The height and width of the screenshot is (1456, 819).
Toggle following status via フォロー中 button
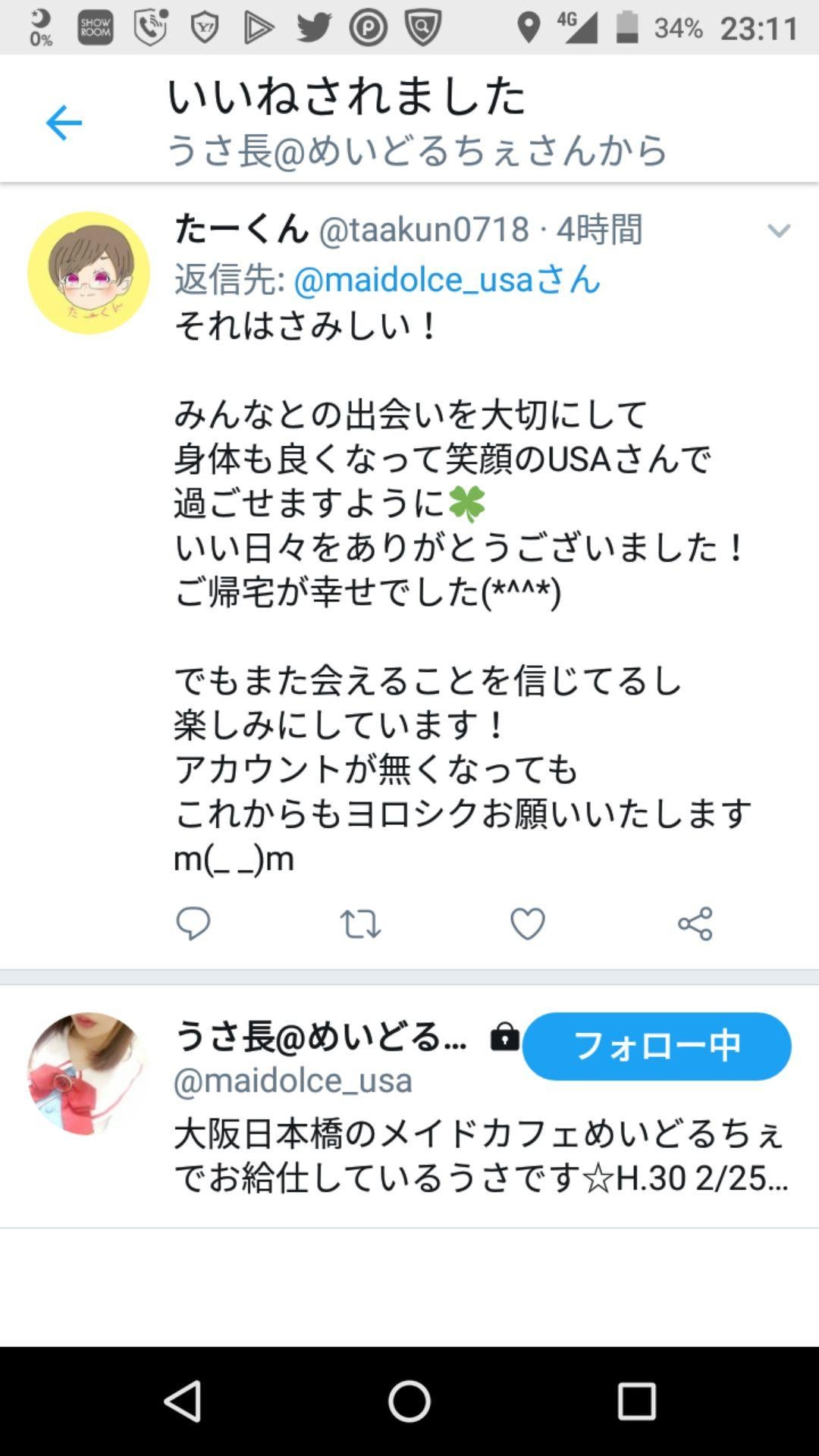pyautogui.click(x=658, y=1046)
